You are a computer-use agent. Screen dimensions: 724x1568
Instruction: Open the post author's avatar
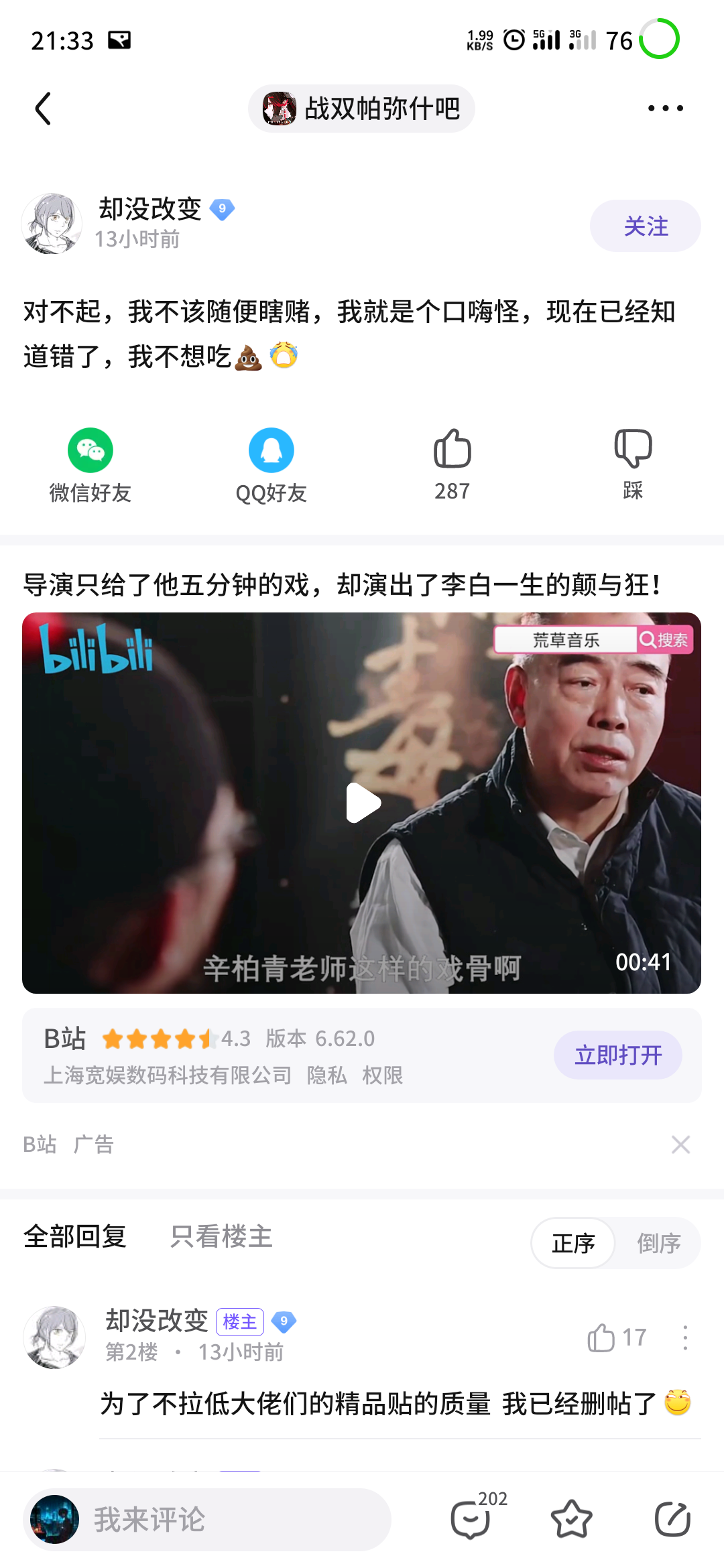tap(52, 224)
